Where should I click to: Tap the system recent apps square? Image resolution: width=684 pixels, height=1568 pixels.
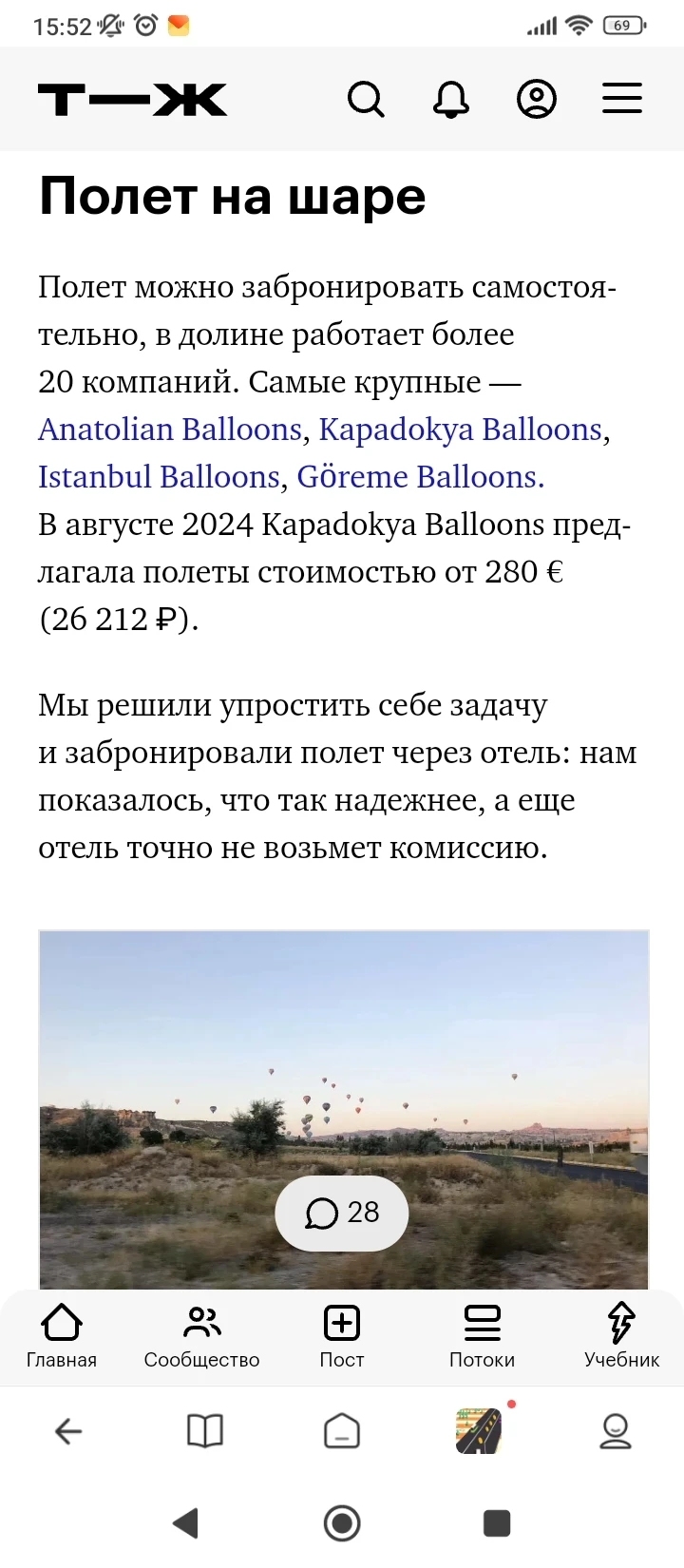point(497,1523)
